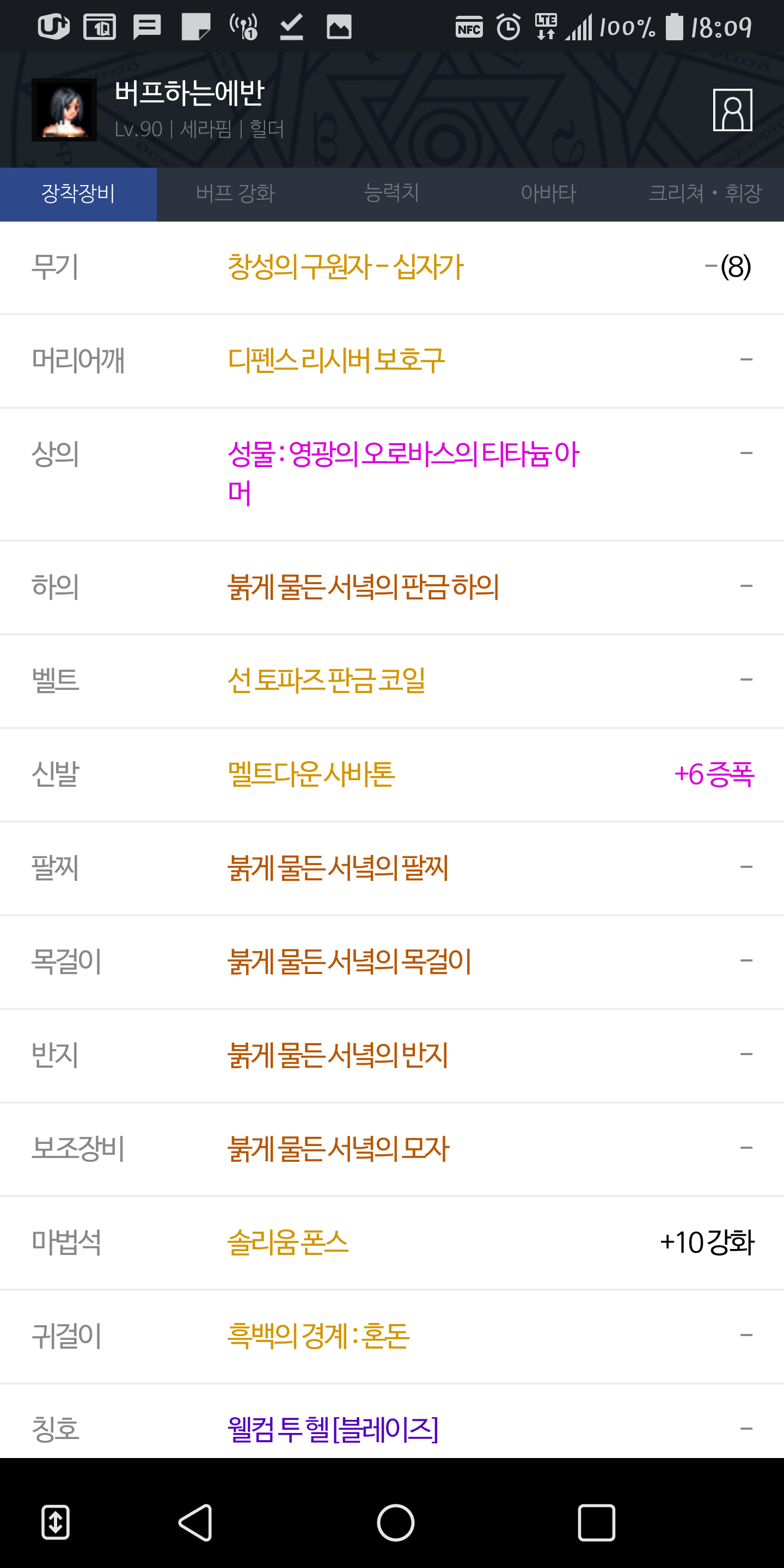View 디펜스 리시버 보호구 details
The height and width of the screenshot is (1568, 784).
336,360
